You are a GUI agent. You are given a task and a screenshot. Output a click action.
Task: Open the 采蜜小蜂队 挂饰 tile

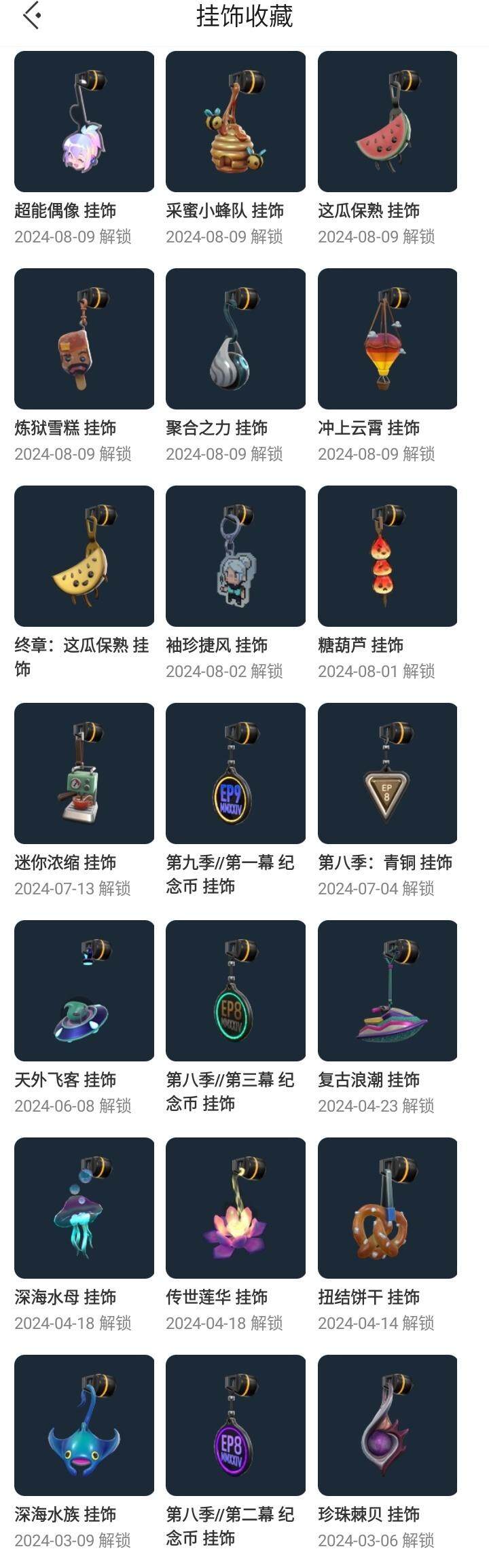tap(236, 122)
